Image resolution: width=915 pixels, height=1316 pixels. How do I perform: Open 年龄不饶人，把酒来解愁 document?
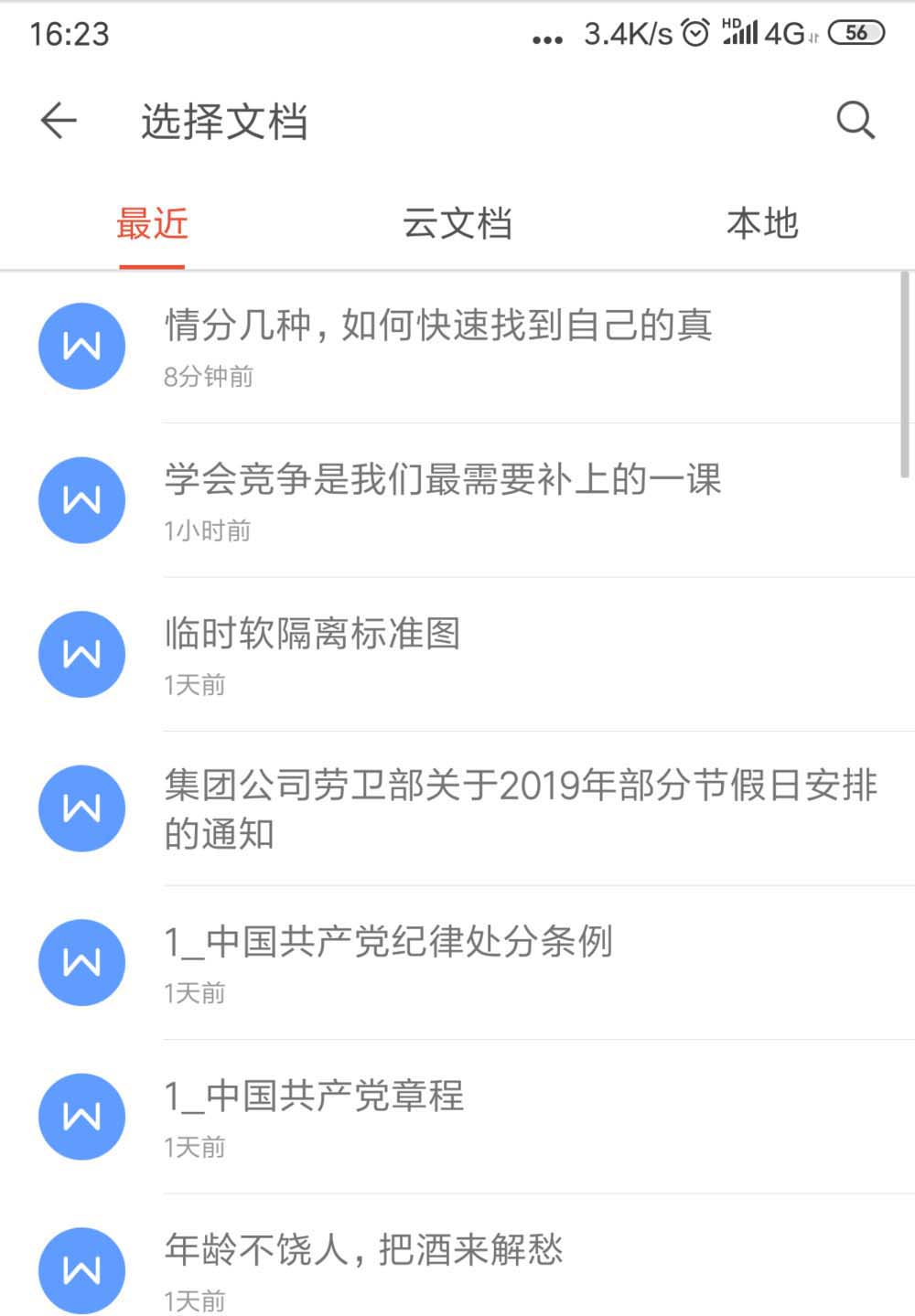coord(364,1268)
